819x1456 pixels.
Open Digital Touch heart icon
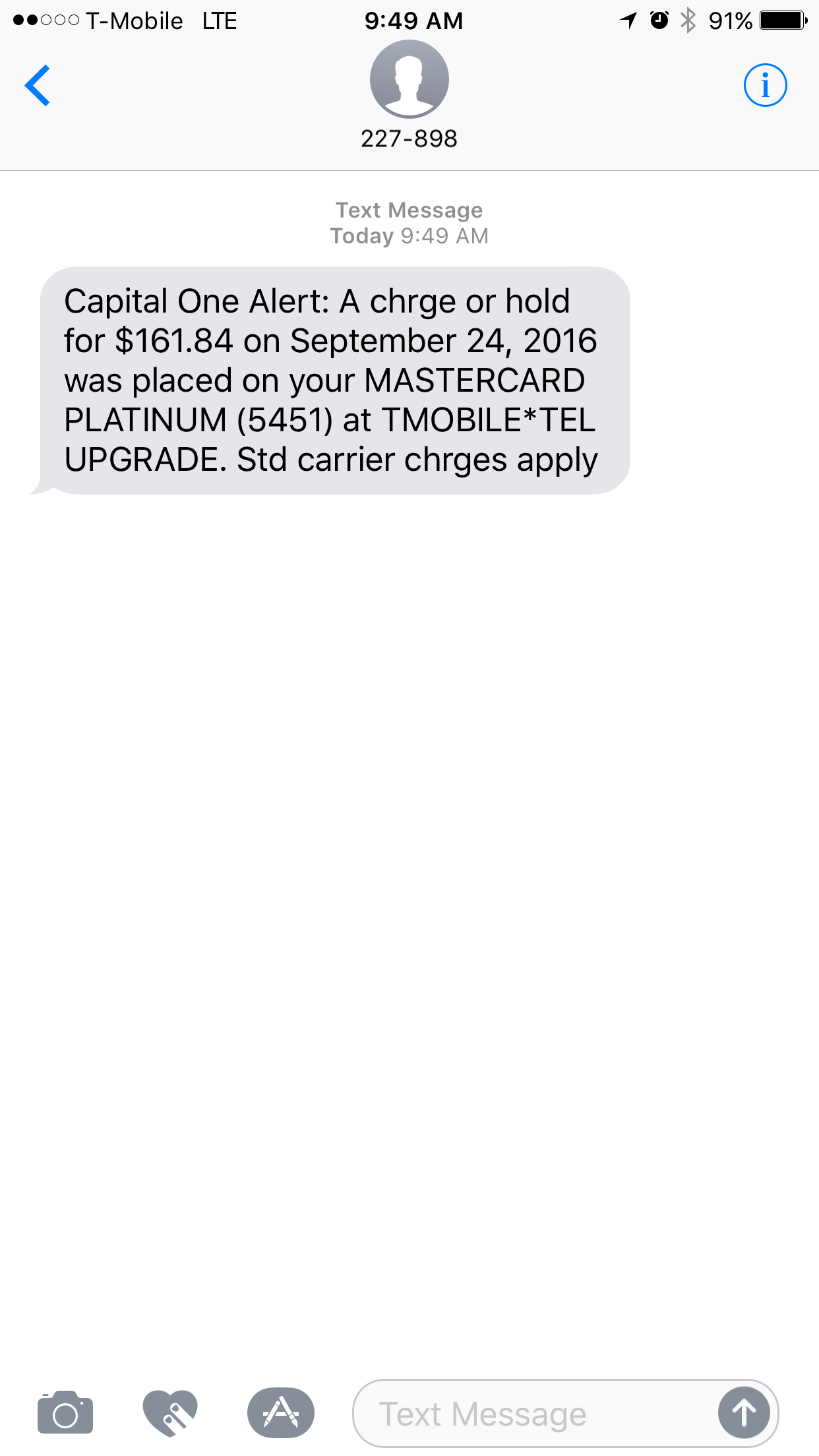(x=170, y=1413)
